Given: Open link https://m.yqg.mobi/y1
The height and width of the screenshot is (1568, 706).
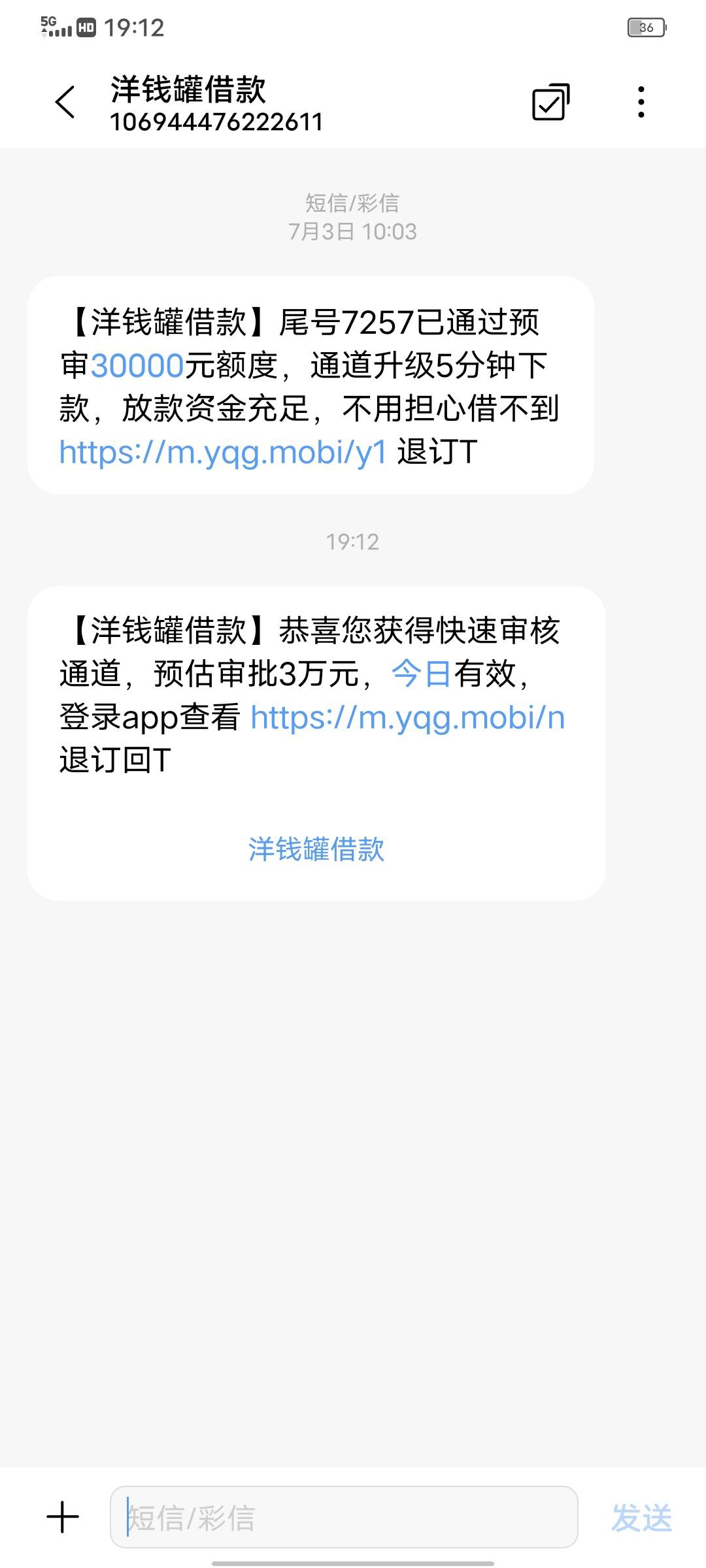Looking at the screenshot, I should pyautogui.click(x=222, y=451).
